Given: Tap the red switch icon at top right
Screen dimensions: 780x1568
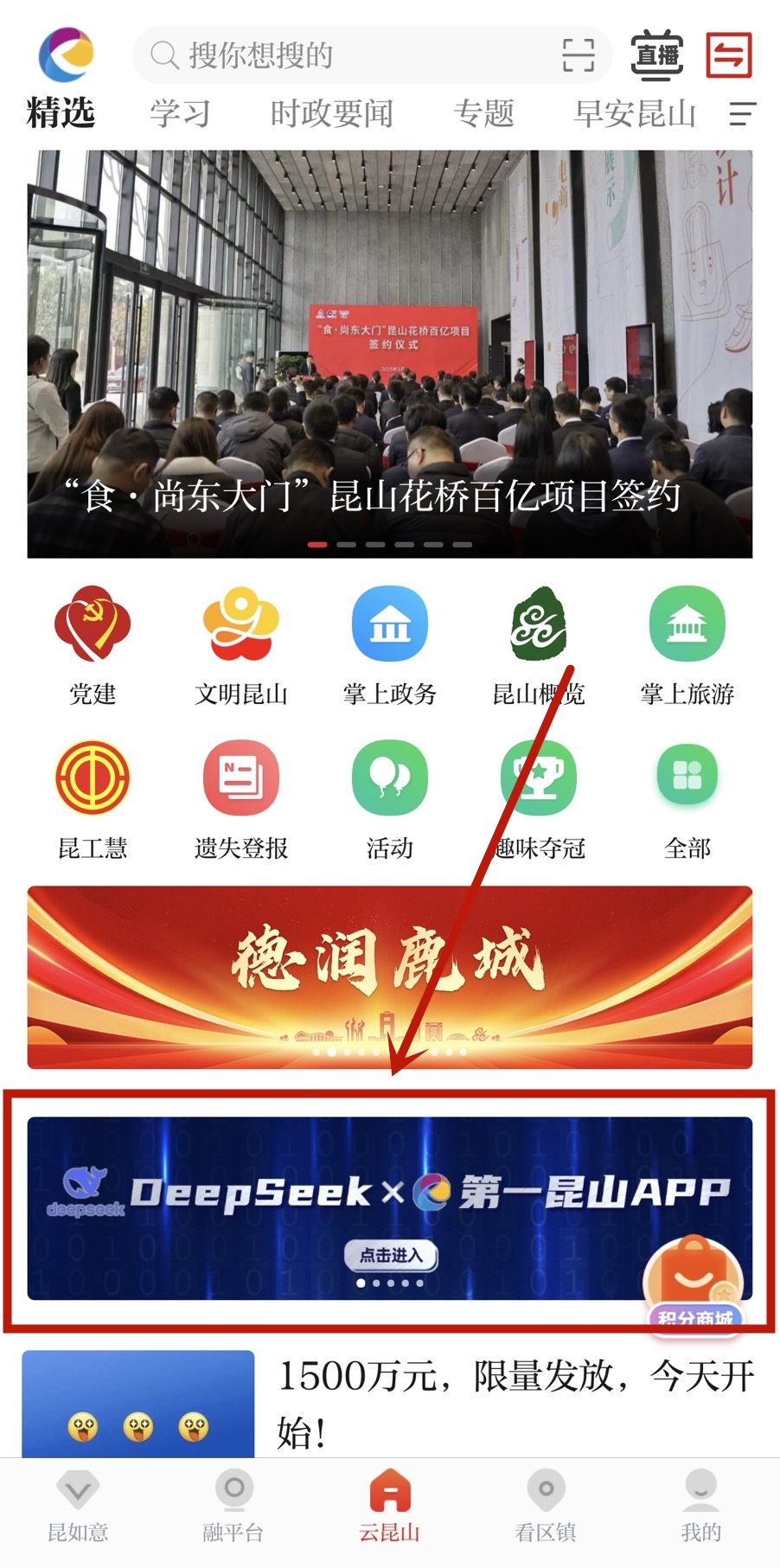Looking at the screenshot, I should pyautogui.click(x=728, y=55).
